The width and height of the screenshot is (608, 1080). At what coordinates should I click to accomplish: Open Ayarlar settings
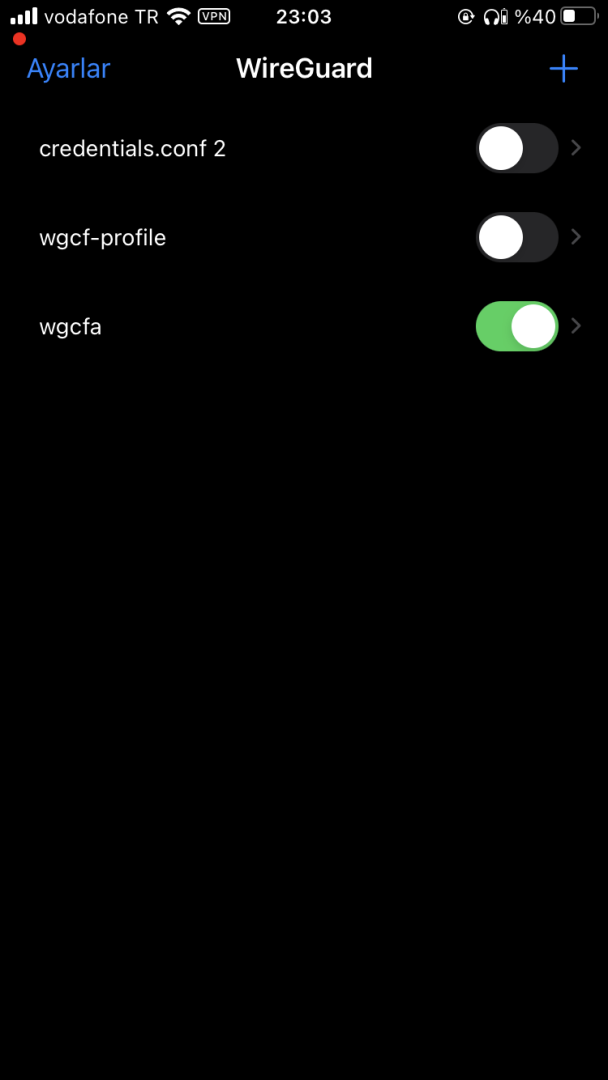point(68,69)
